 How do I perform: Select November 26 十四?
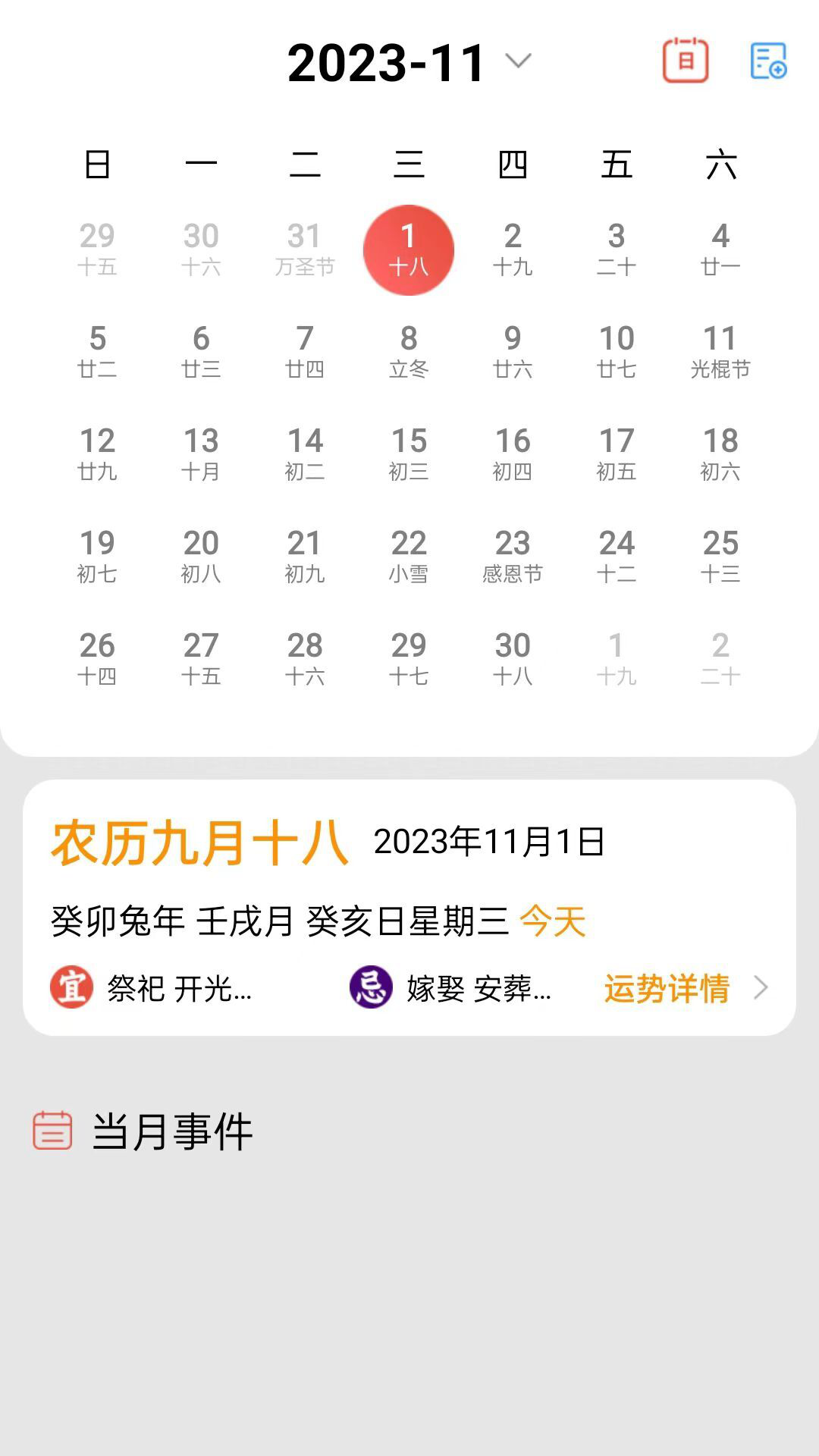(97, 658)
